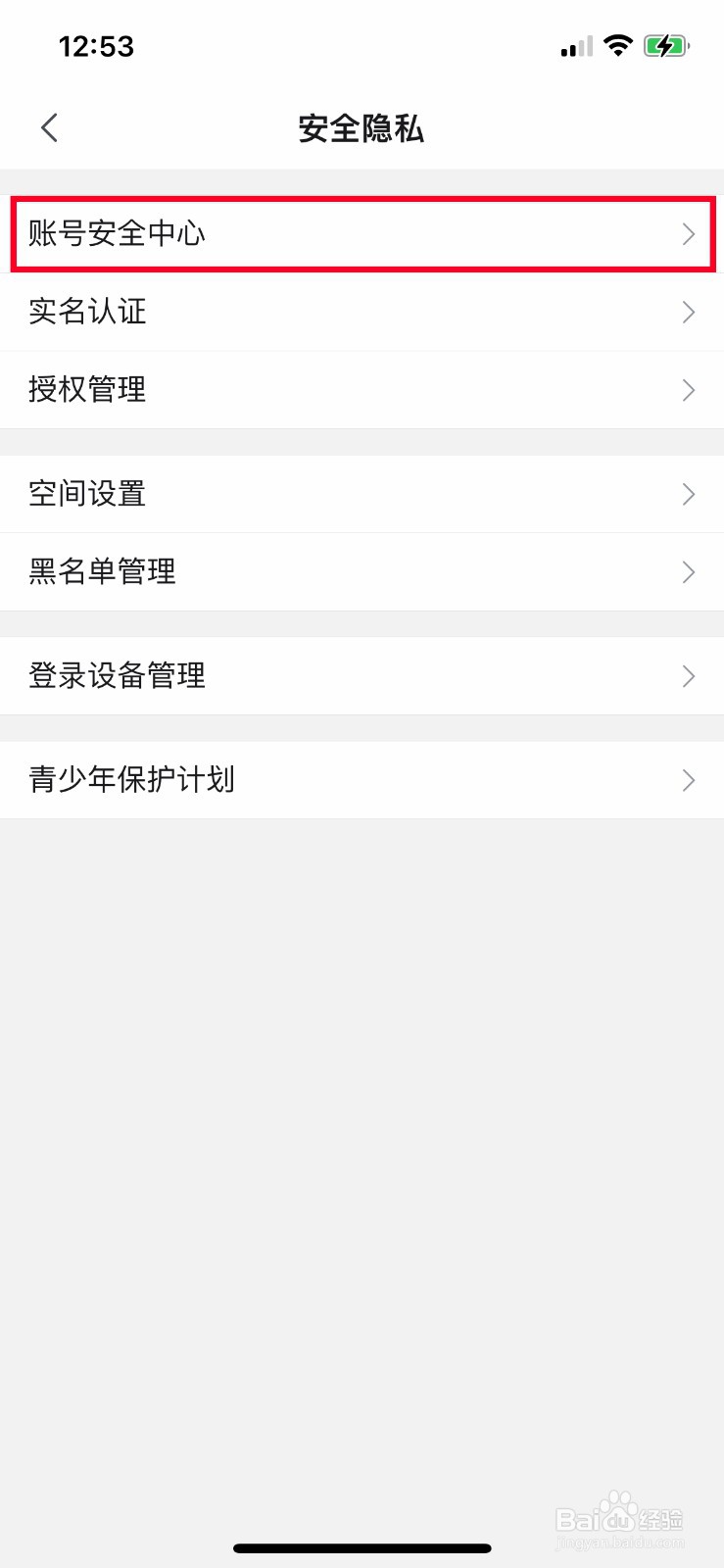Expand the chevron next to 实名认证
Viewport: 724px width, 1568px height.
pos(688,312)
